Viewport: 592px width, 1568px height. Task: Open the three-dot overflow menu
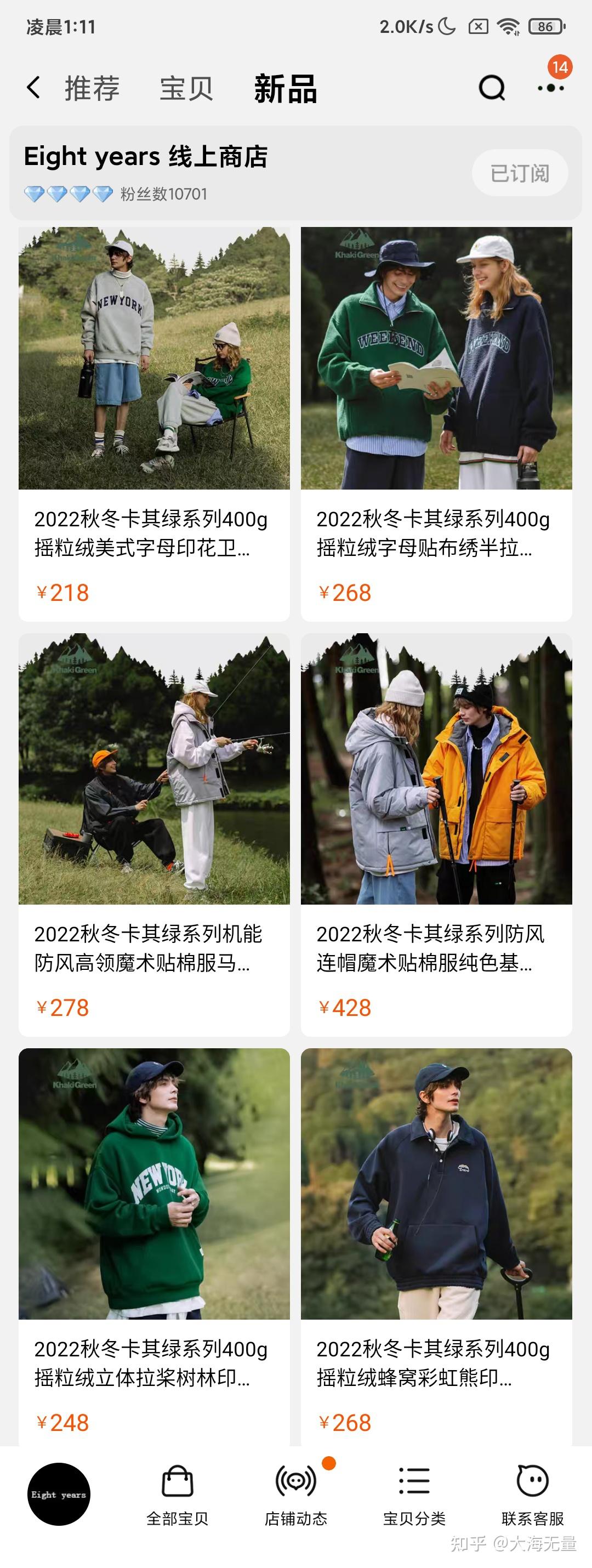[551, 88]
